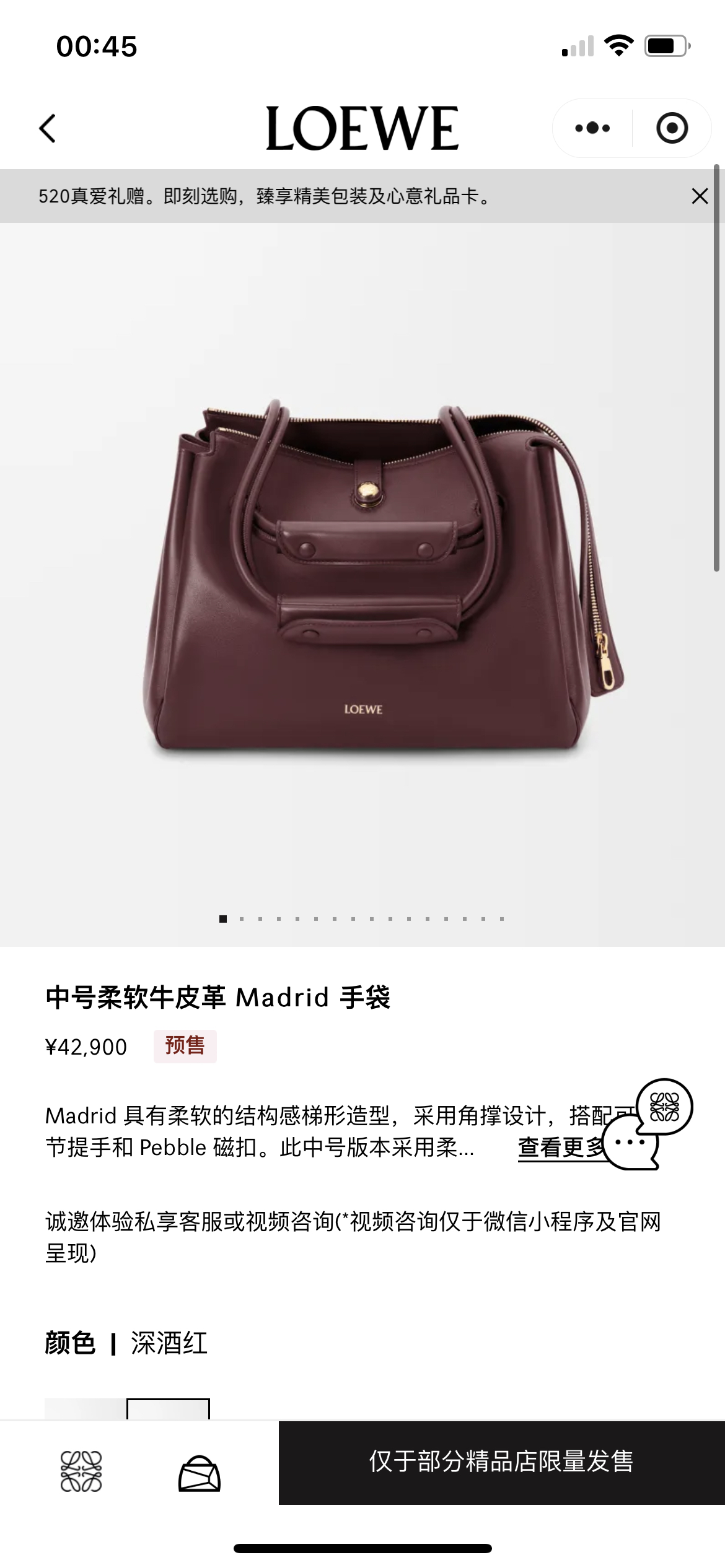Open the WeChat mini-program more options menu
The image size is (725, 1568).
pyautogui.click(x=593, y=128)
